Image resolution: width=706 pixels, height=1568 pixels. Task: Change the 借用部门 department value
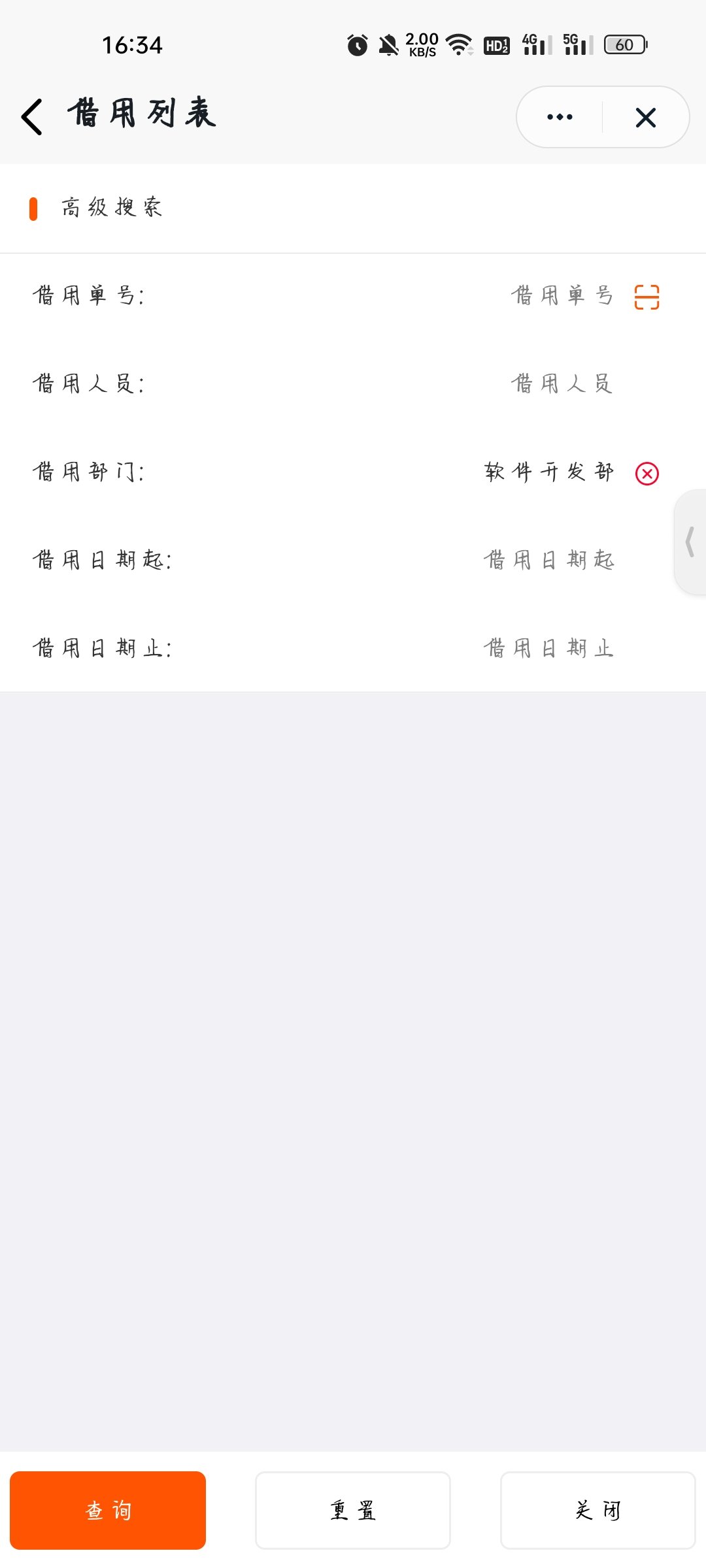point(549,472)
